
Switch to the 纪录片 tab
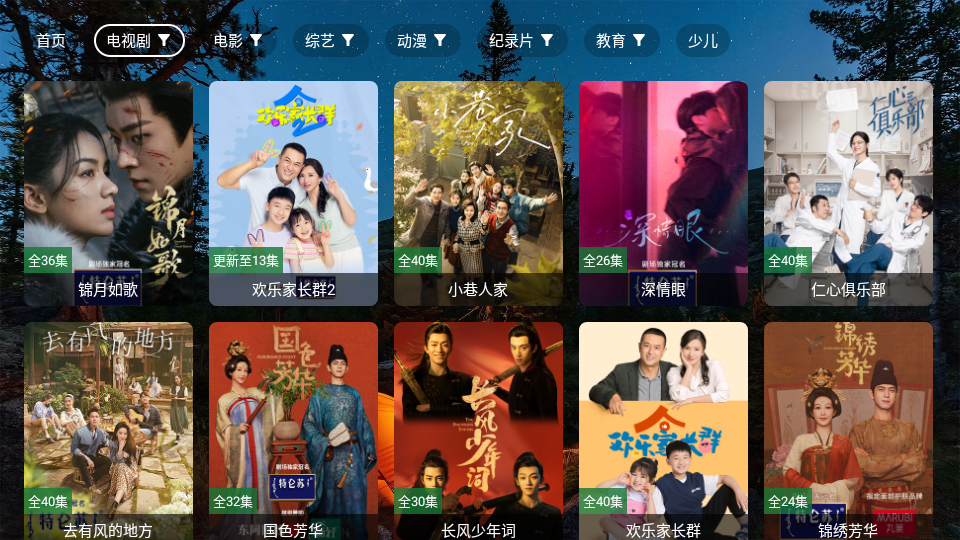(x=521, y=41)
